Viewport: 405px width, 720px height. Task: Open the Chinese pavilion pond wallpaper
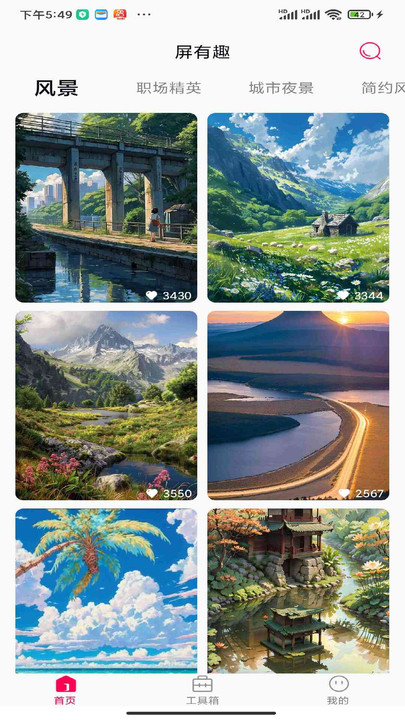click(298, 591)
